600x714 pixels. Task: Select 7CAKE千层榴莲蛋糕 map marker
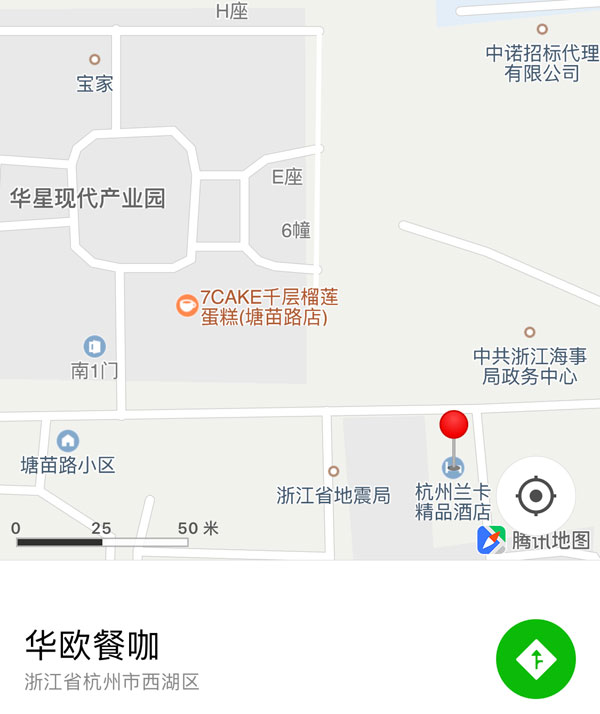(187, 306)
